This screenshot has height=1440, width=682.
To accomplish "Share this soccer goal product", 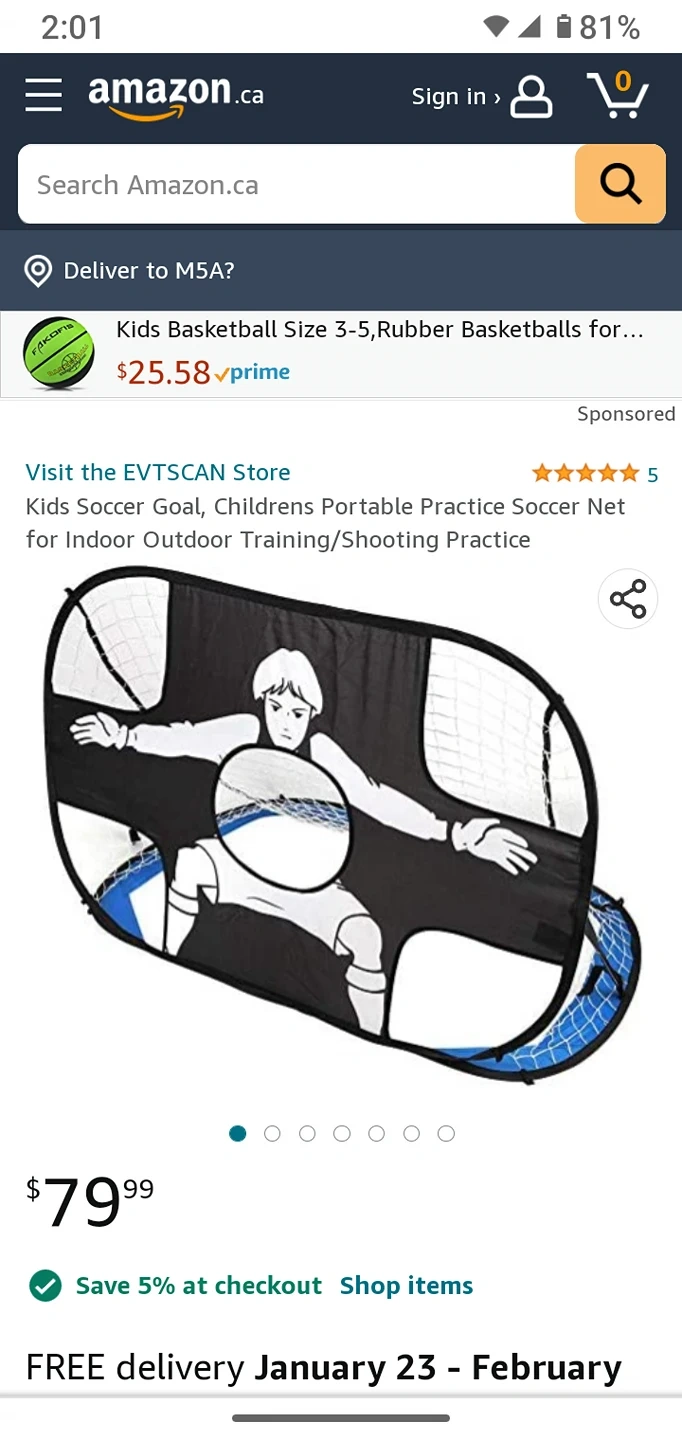I will [628, 600].
